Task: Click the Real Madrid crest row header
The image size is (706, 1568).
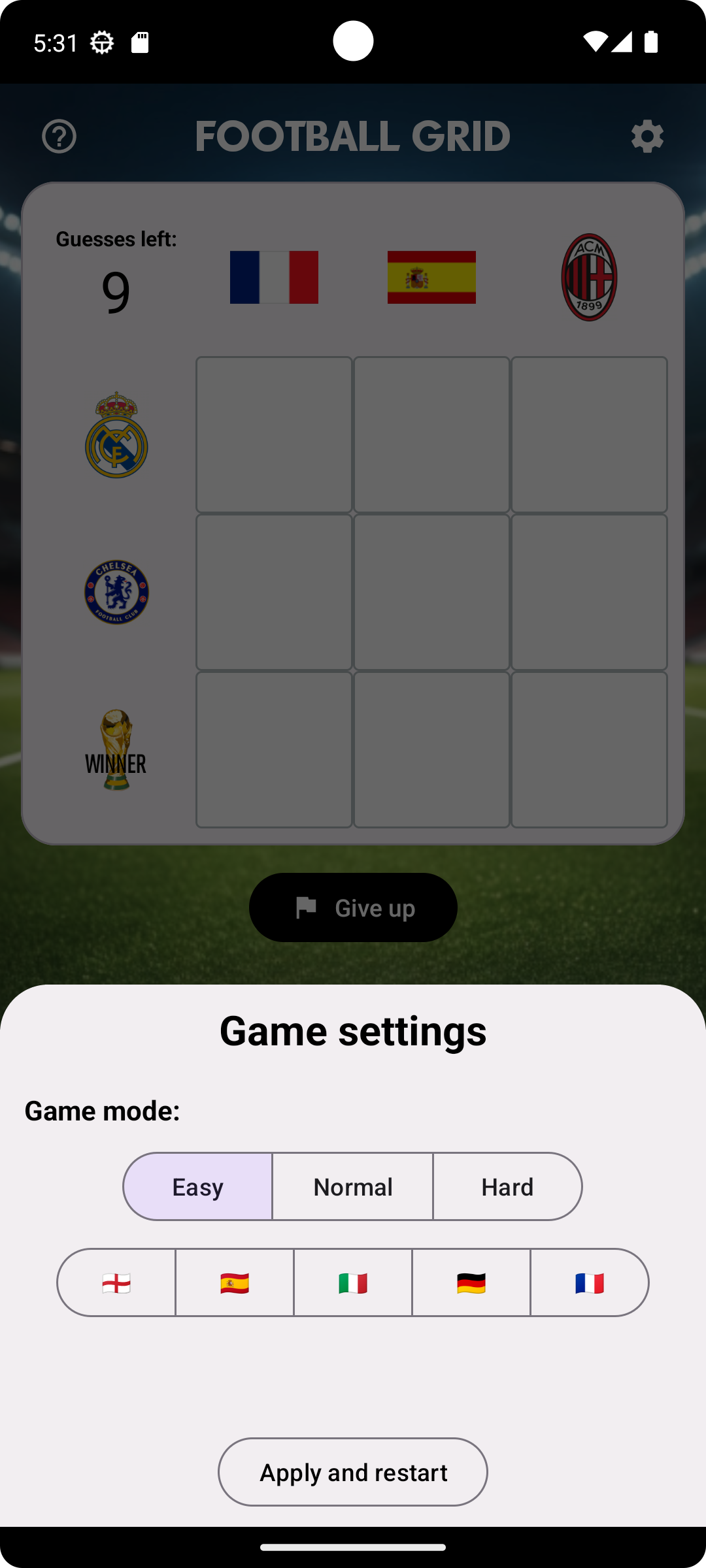Action: pos(116,434)
